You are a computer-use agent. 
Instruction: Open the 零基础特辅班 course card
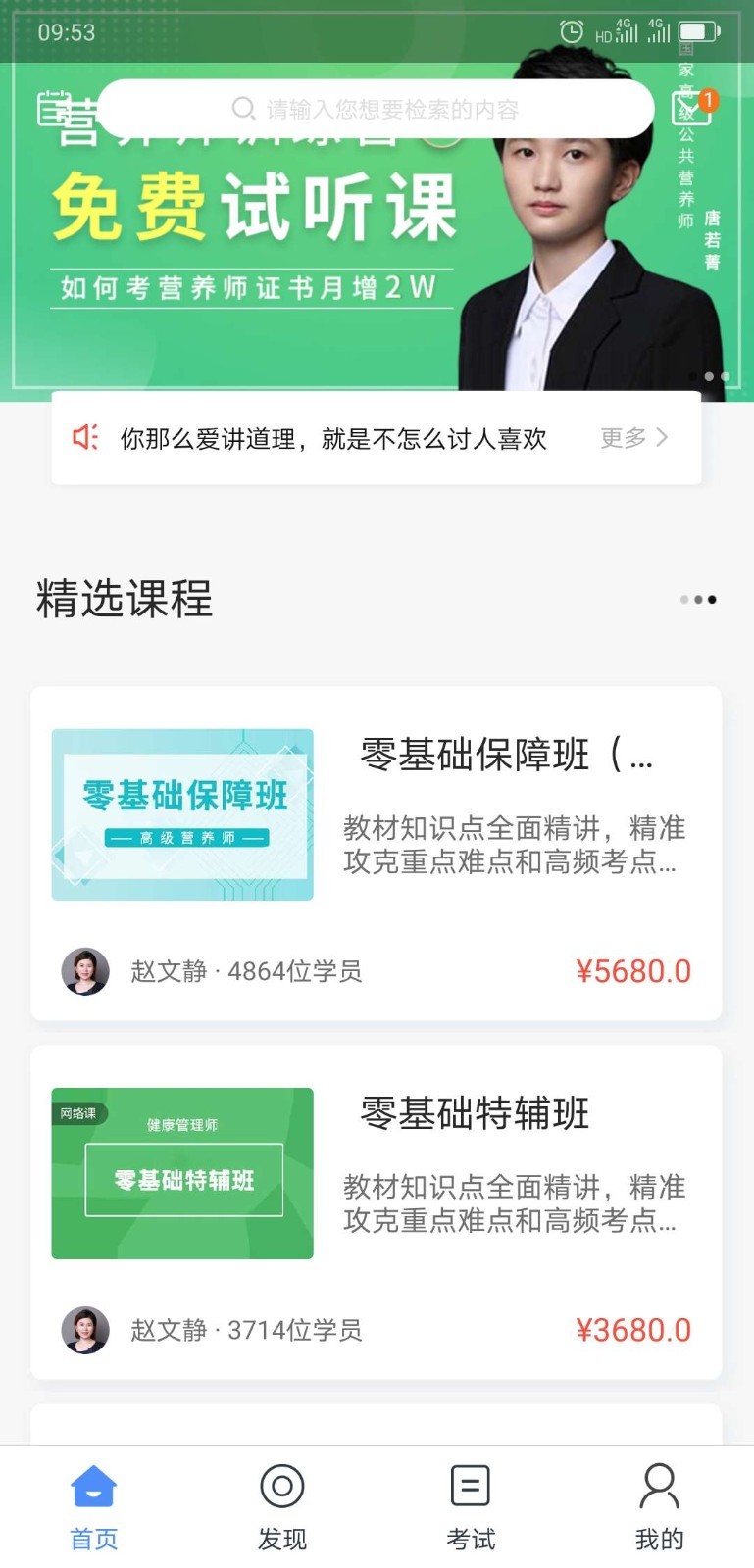point(377,1211)
